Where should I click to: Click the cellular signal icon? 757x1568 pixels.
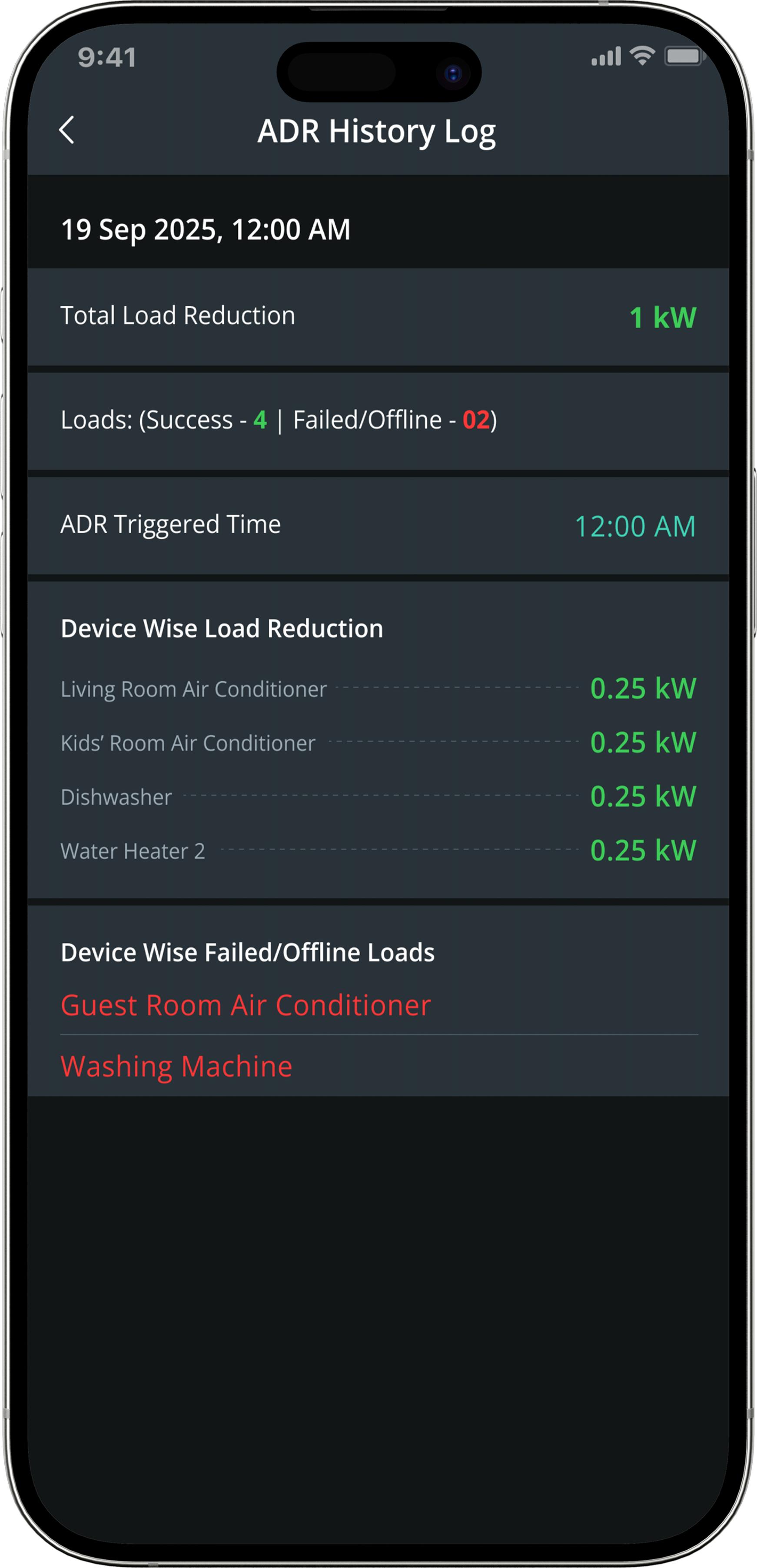point(605,56)
